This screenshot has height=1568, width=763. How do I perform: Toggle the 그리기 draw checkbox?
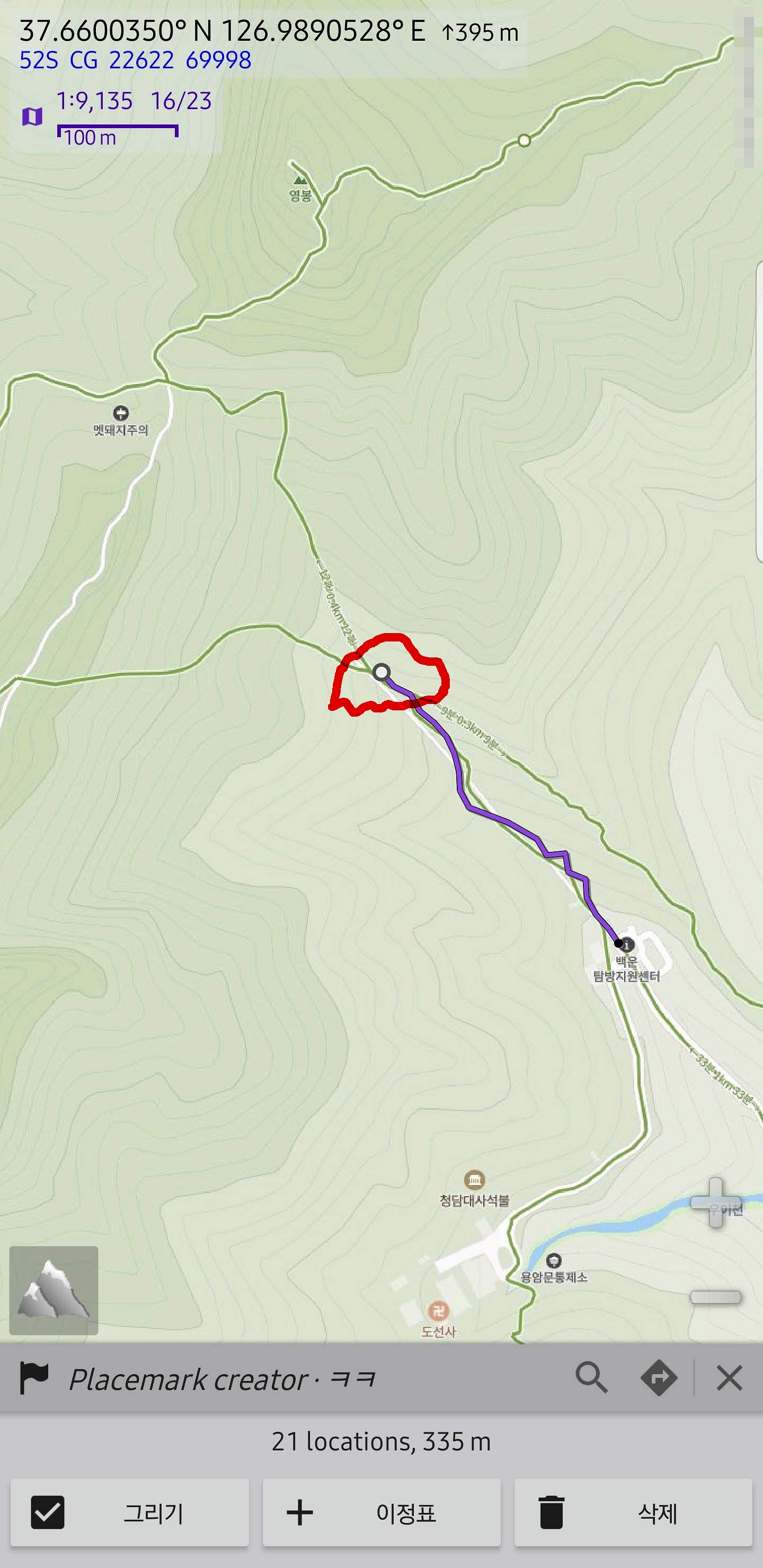click(48, 1512)
